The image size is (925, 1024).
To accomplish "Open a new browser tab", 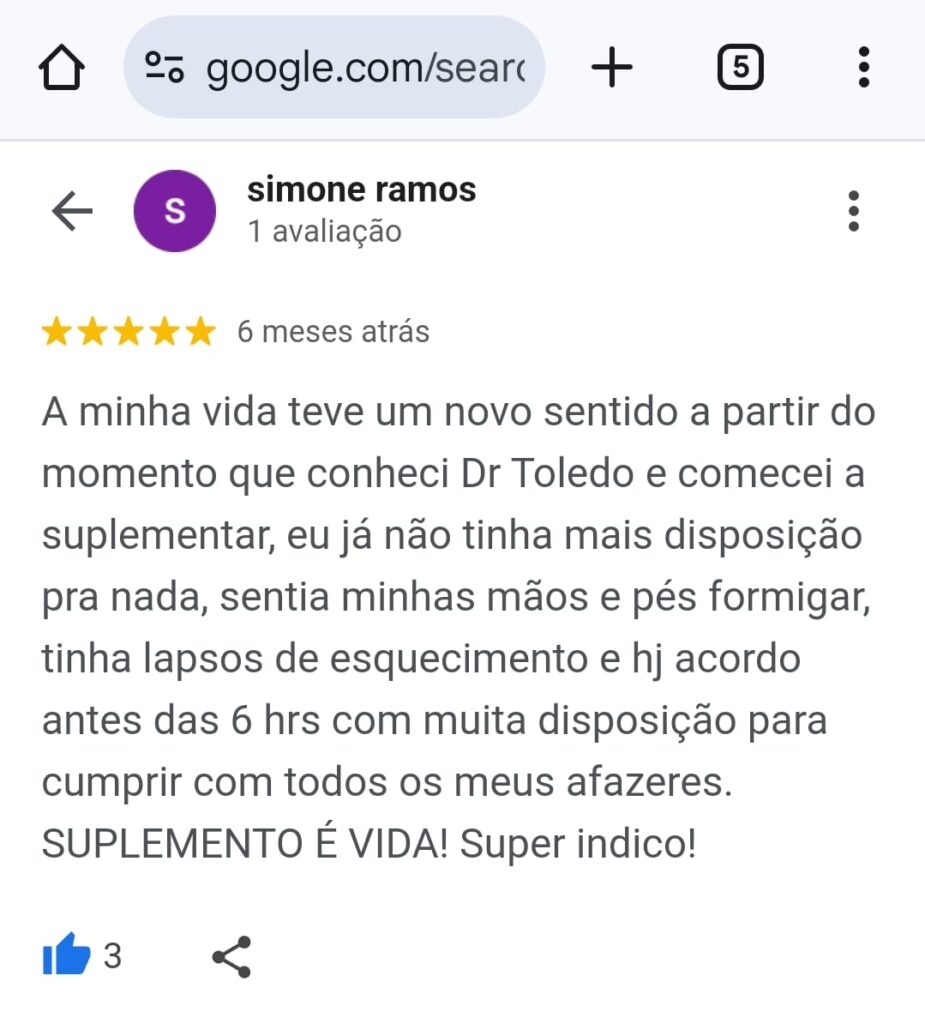I will [612, 69].
